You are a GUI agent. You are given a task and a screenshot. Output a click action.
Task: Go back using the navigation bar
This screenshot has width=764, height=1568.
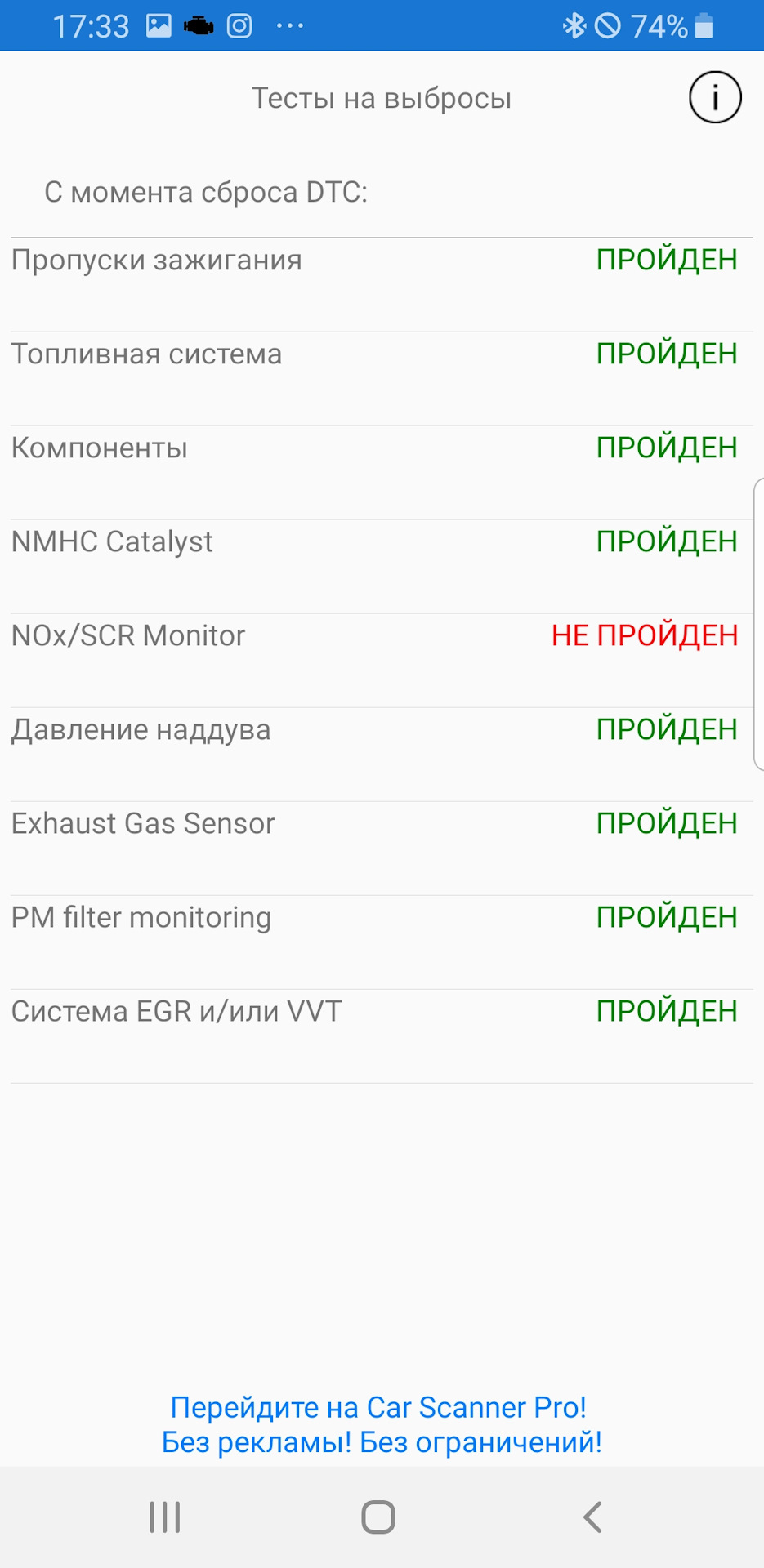tap(592, 1517)
